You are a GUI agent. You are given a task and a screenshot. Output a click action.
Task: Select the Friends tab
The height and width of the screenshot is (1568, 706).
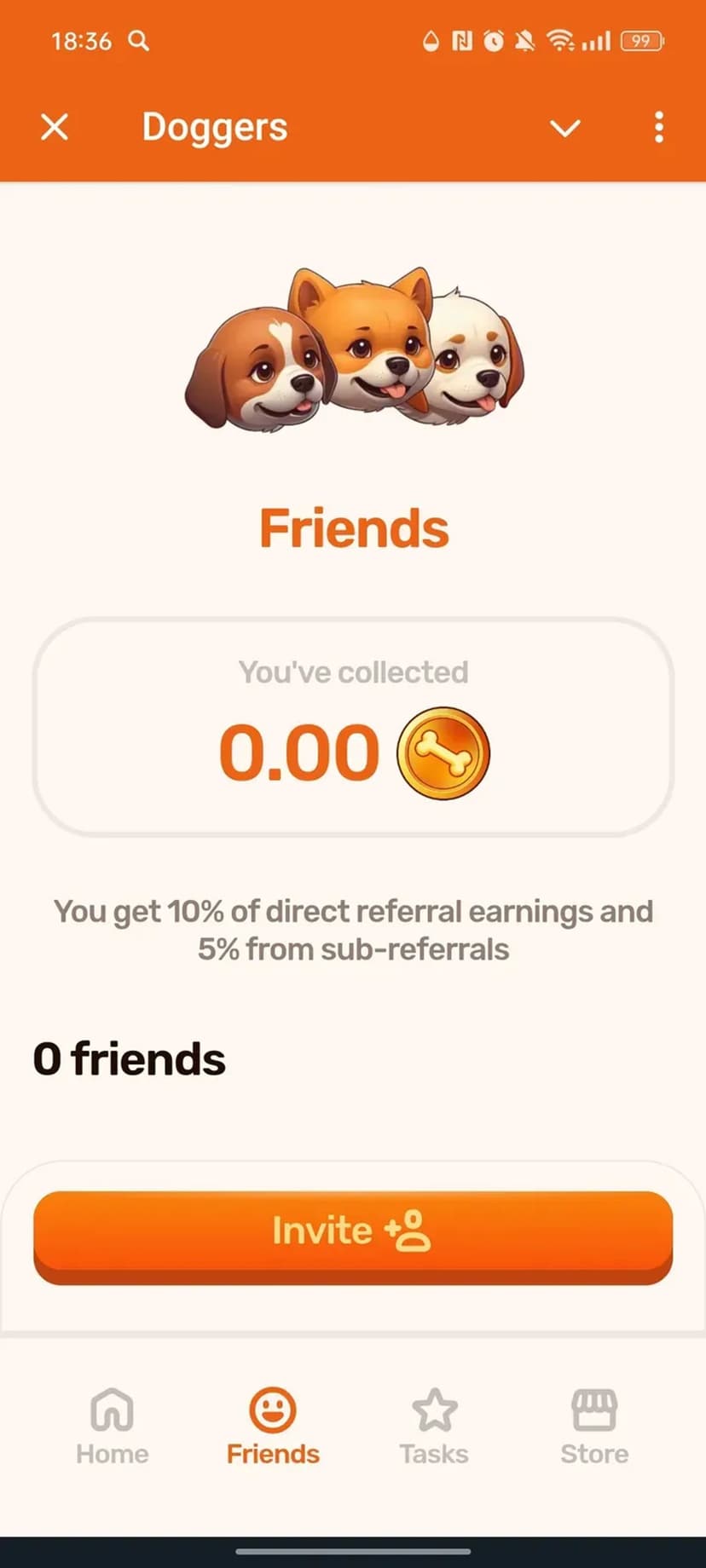point(273,1427)
